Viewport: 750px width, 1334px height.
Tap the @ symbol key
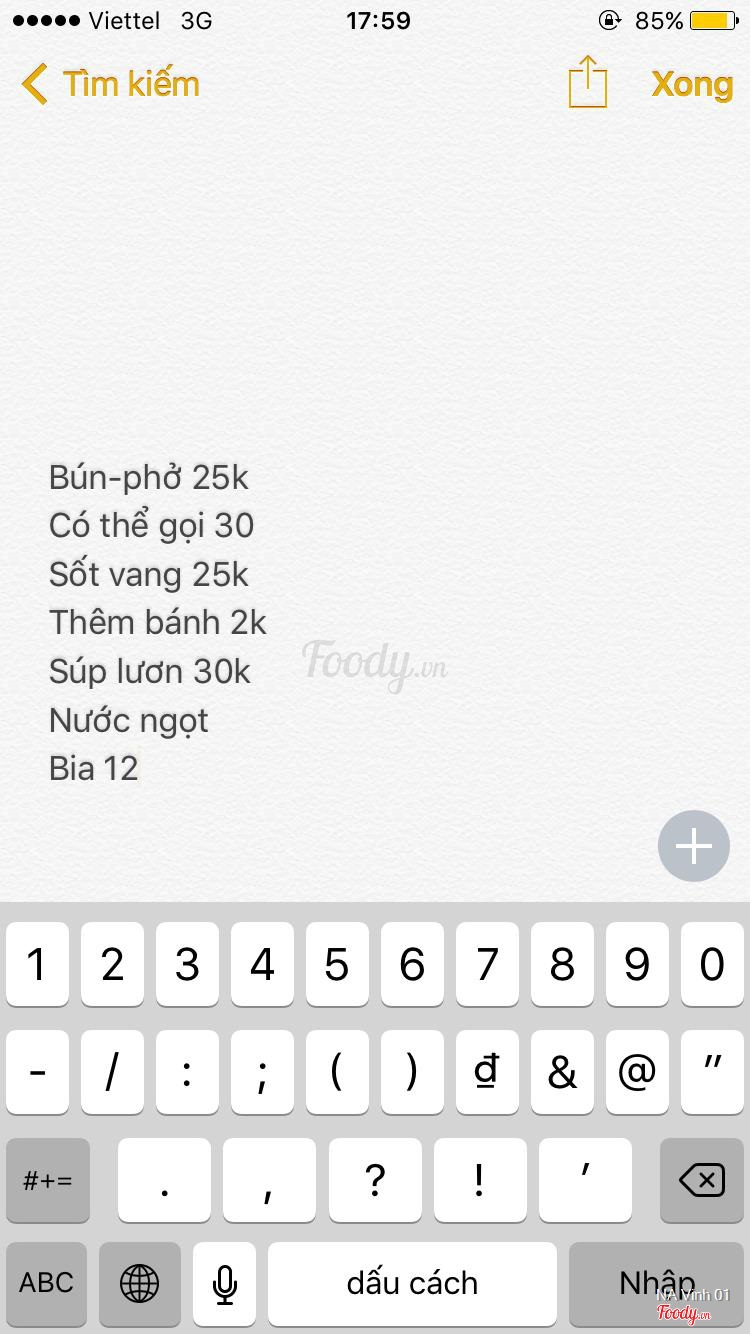pos(637,1072)
